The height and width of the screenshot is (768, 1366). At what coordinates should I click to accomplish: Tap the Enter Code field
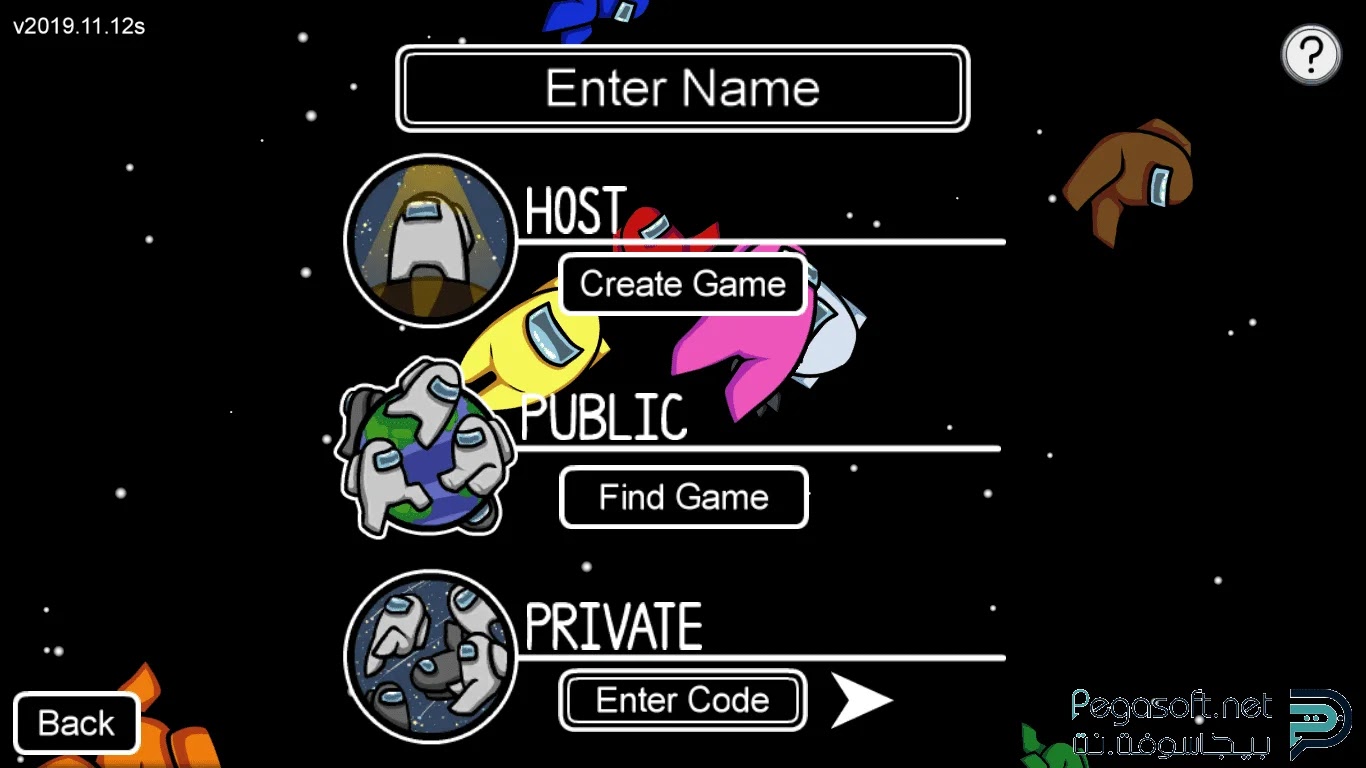pos(682,700)
